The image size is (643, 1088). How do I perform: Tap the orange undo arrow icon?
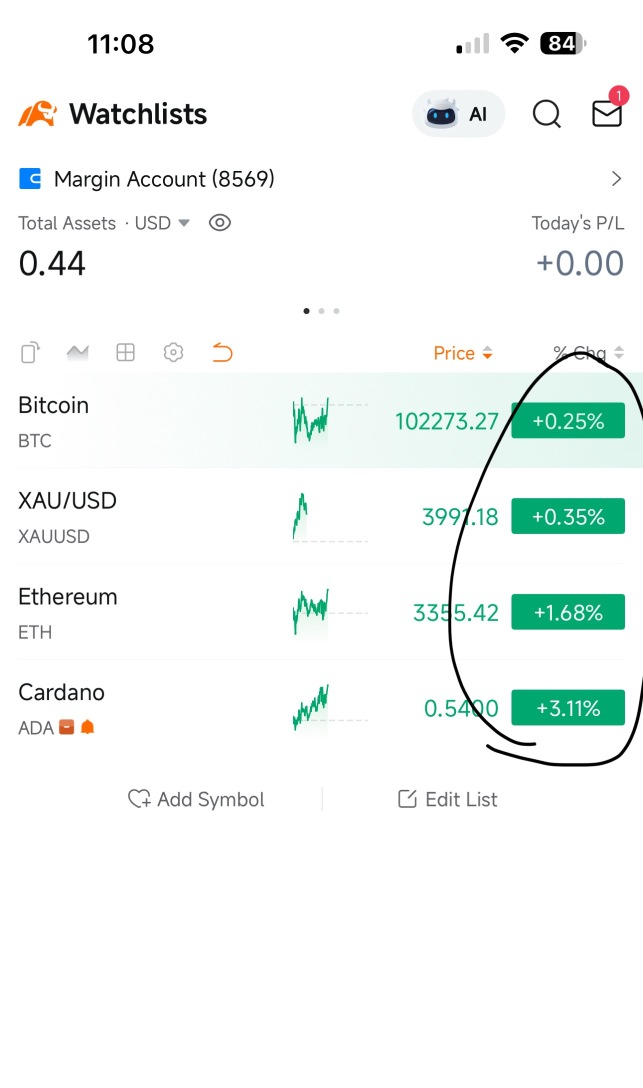222,353
